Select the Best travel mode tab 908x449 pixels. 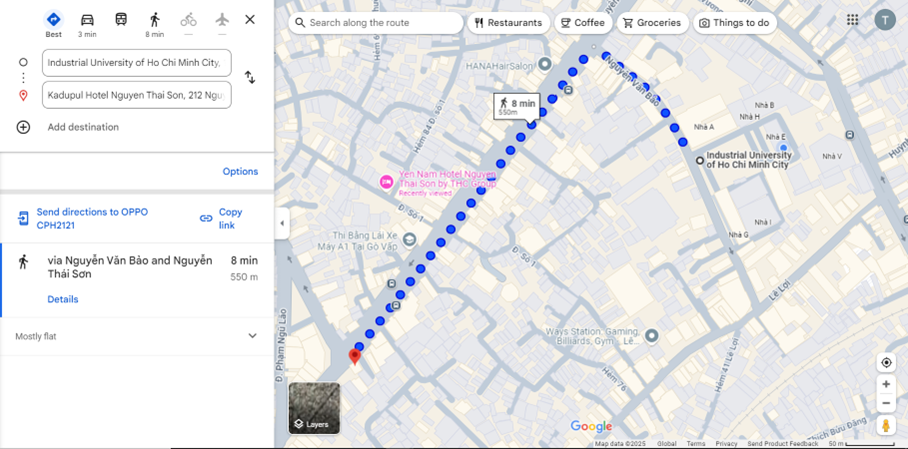[53, 23]
